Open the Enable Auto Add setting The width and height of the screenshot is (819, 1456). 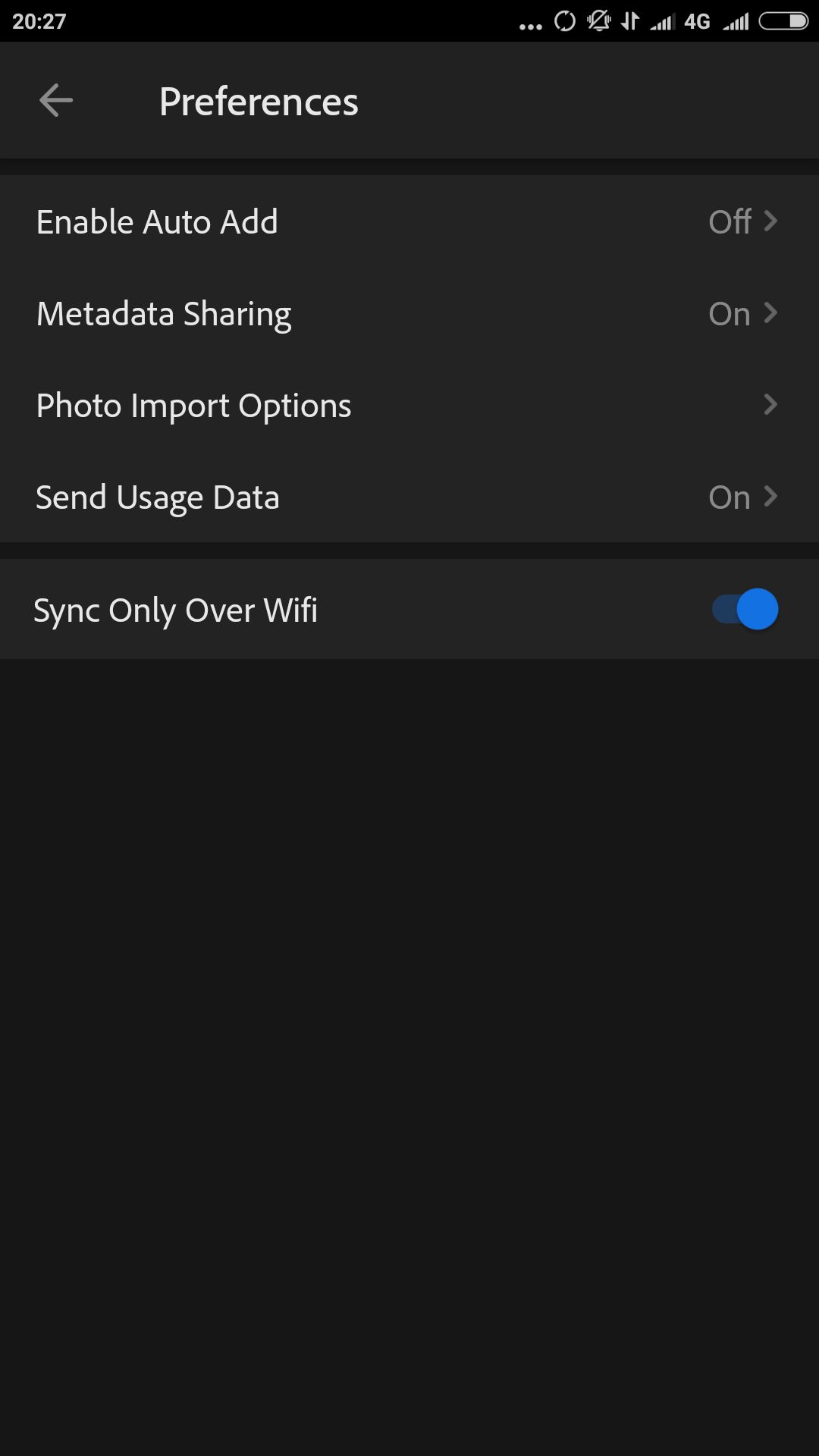point(409,221)
